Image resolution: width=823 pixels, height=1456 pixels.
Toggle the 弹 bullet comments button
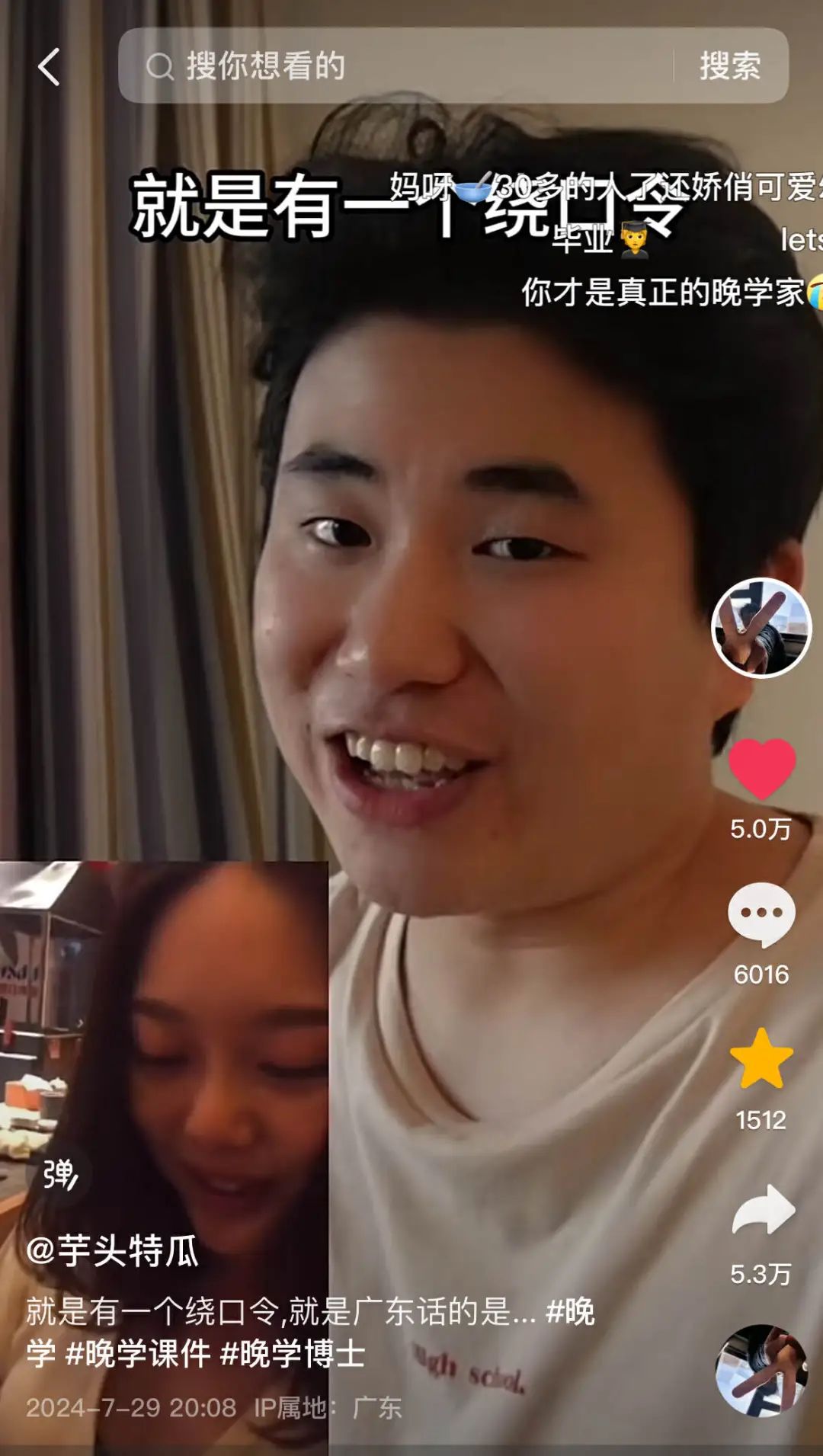[x=59, y=1174]
